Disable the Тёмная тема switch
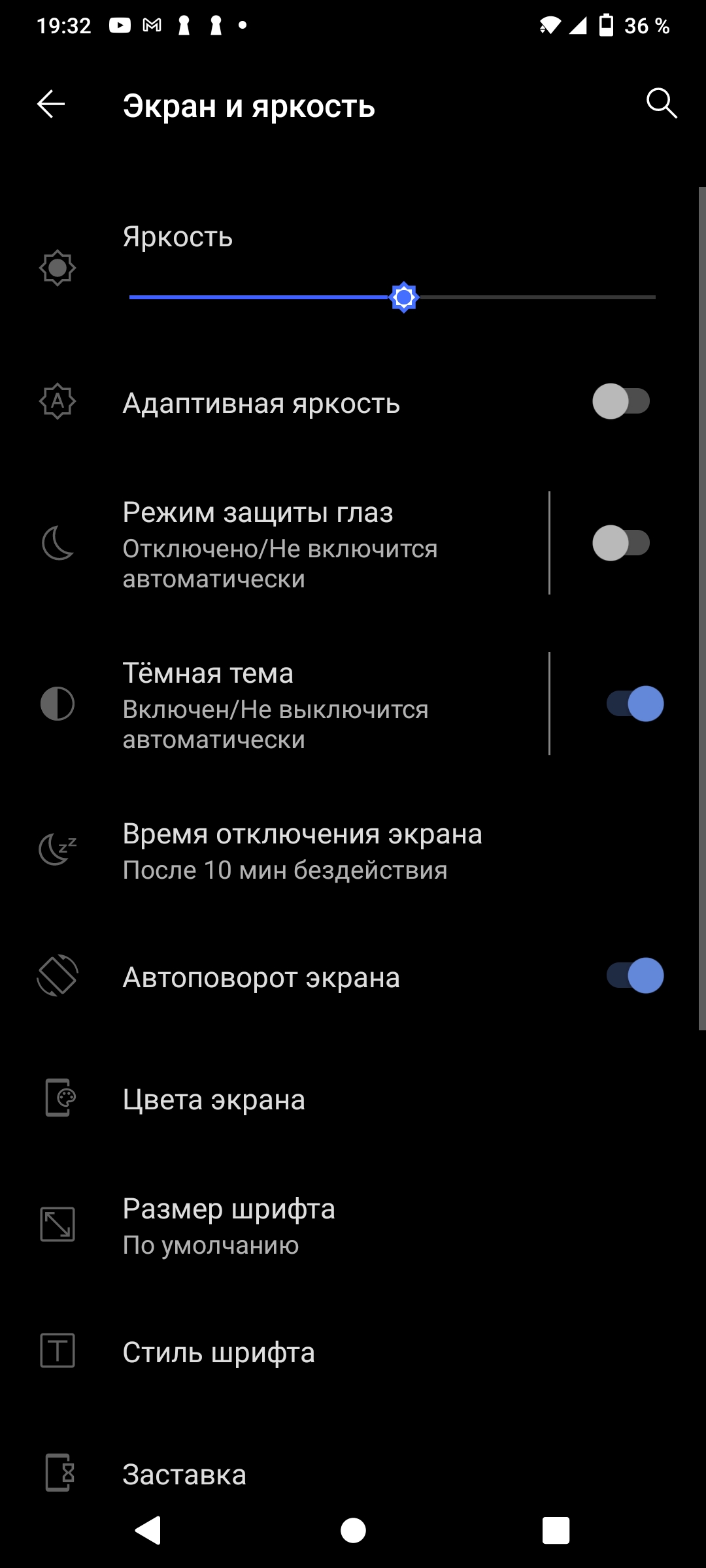This screenshot has height=1568, width=706. (x=635, y=704)
